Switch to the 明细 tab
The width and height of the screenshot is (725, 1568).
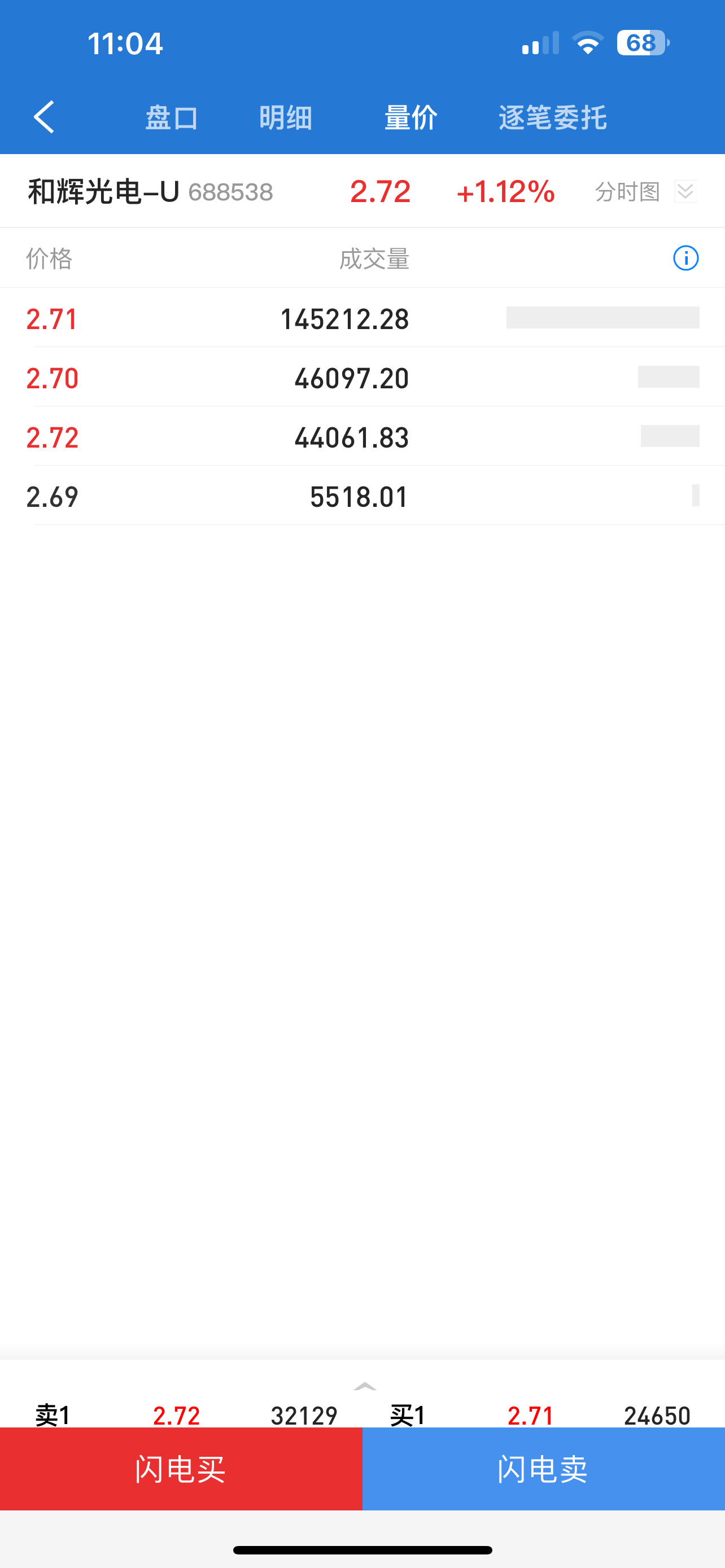(286, 117)
